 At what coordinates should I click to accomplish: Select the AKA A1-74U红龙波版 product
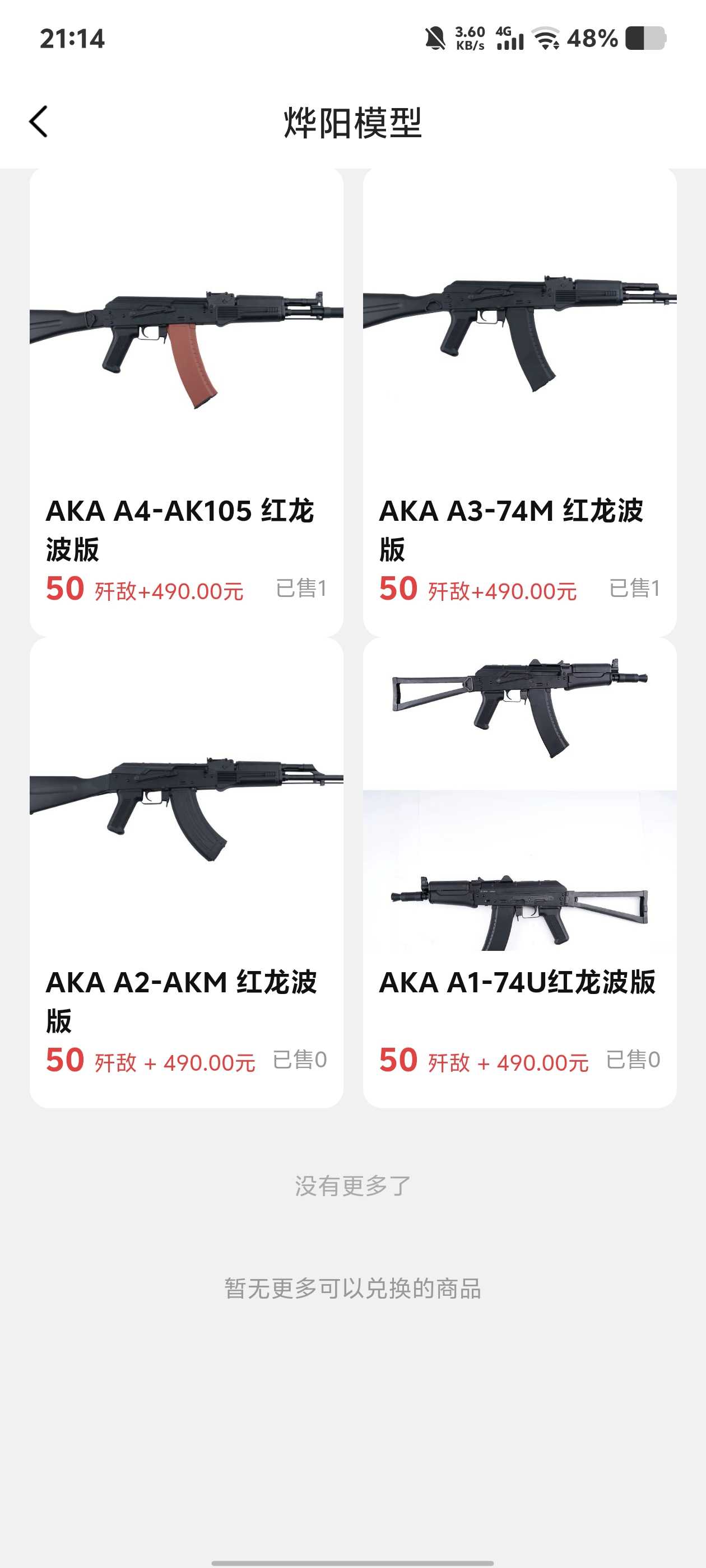click(x=519, y=872)
